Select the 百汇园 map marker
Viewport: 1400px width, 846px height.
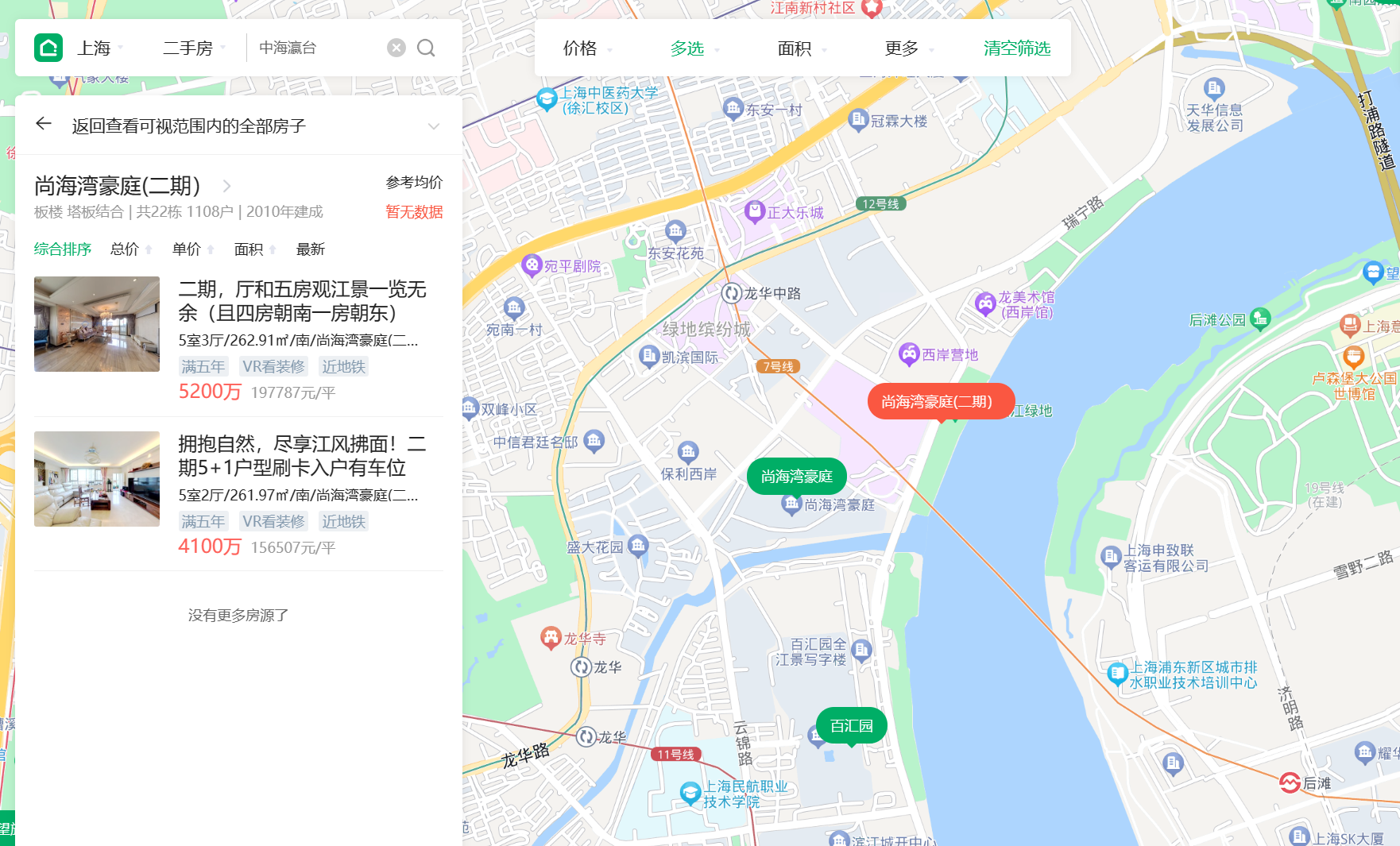point(851,726)
